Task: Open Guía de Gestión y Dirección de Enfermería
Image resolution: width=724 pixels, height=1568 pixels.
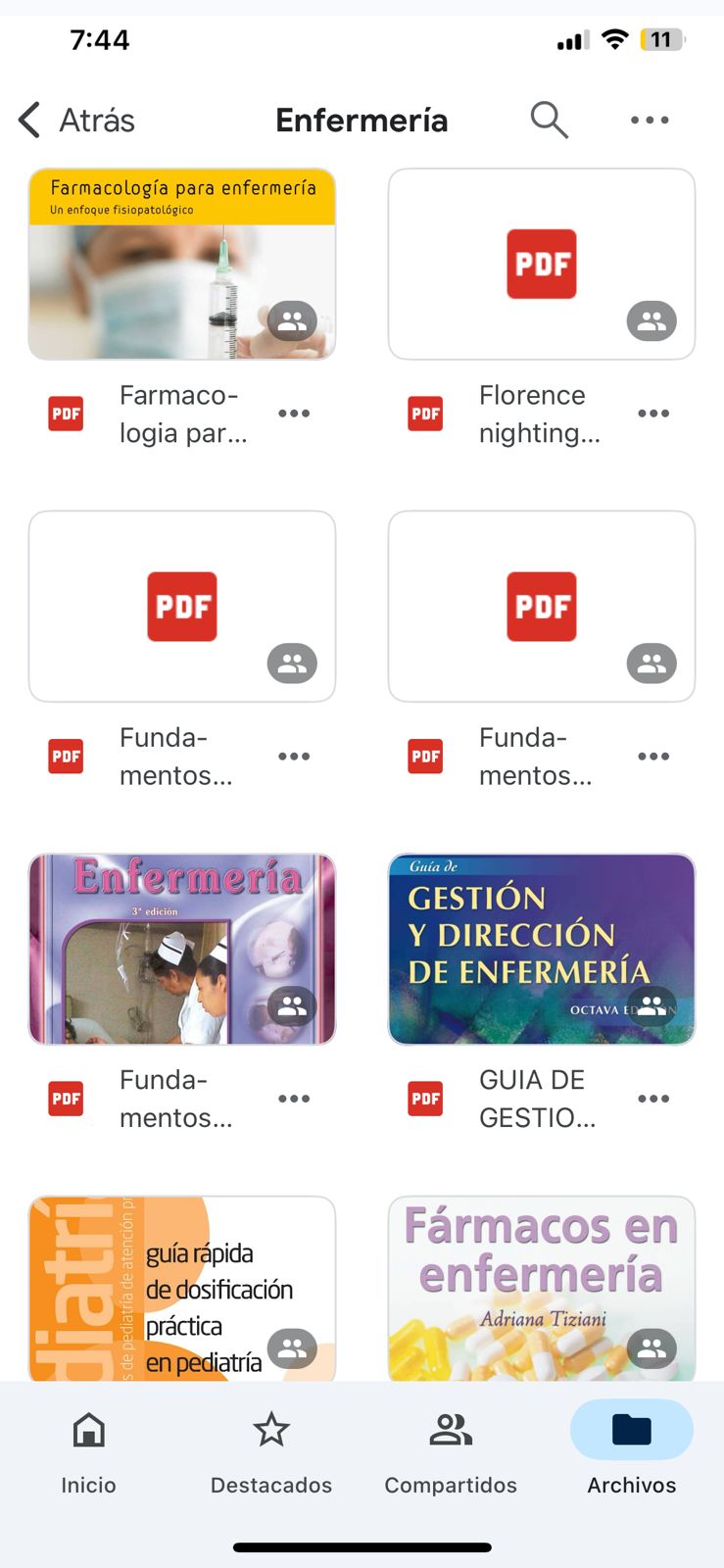Action: (x=542, y=949)
